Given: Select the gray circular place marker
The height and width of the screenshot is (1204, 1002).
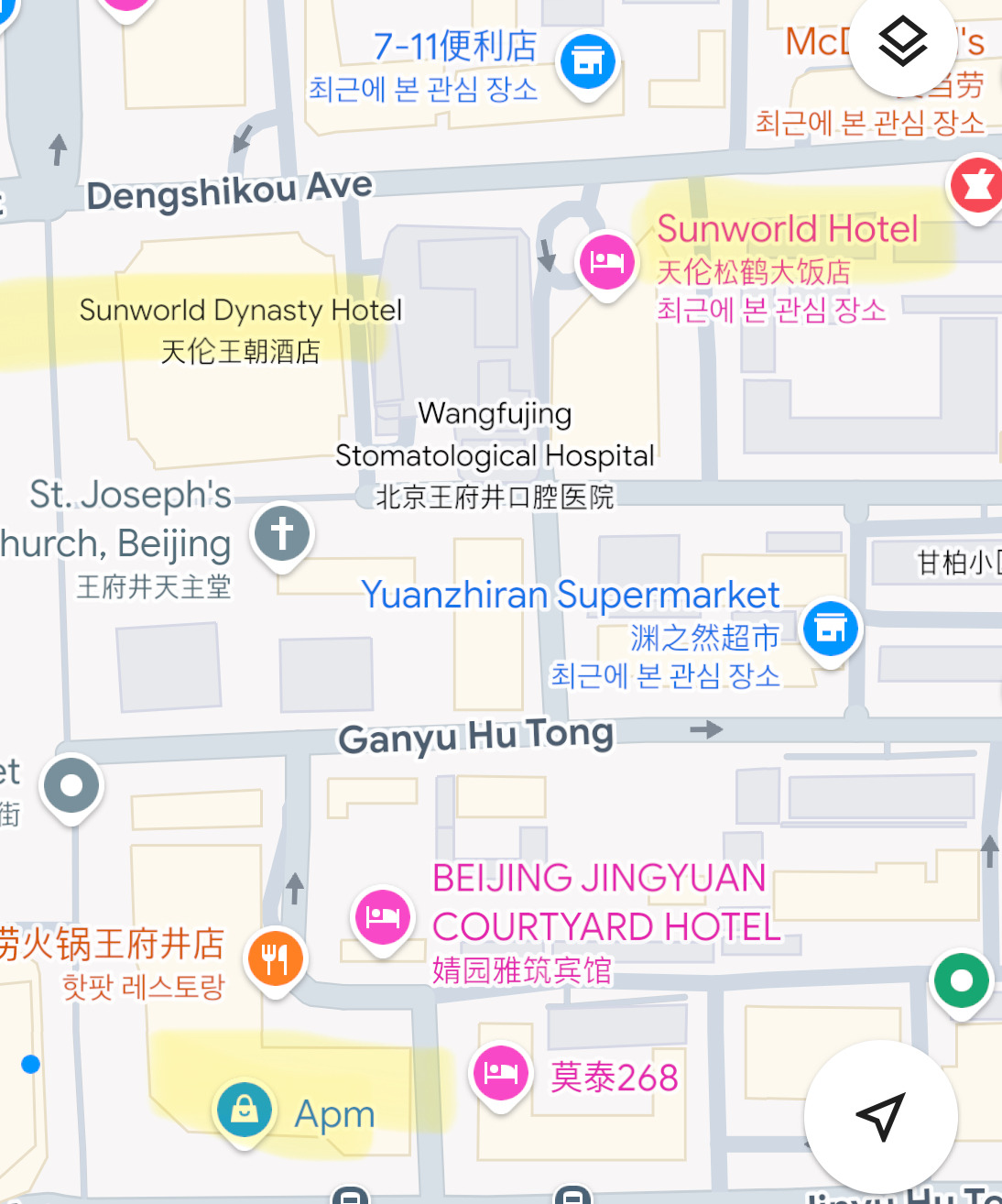Looking at the screenshot, I should coord(71,788).
